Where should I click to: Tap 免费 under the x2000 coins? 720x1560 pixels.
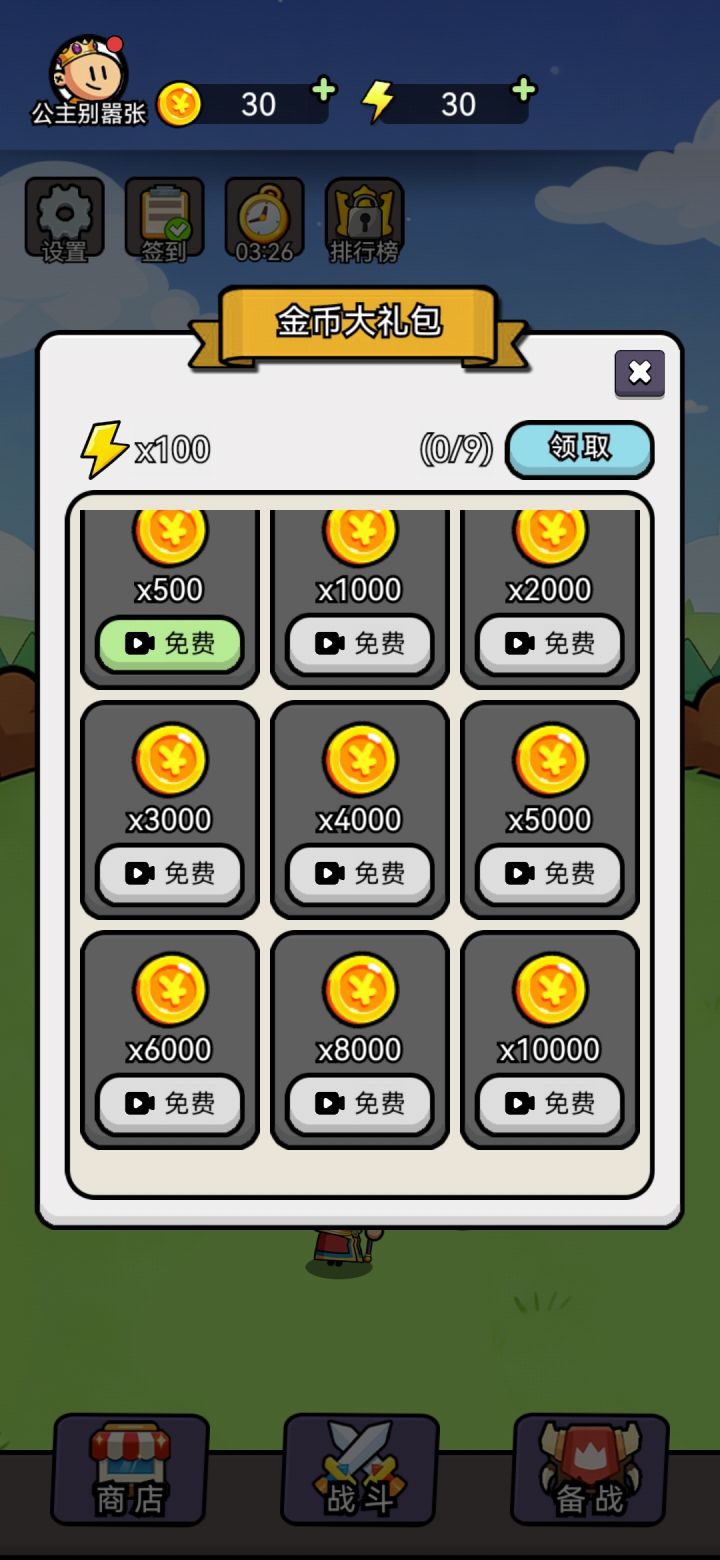pyautogui.click(x=549, y=643)
